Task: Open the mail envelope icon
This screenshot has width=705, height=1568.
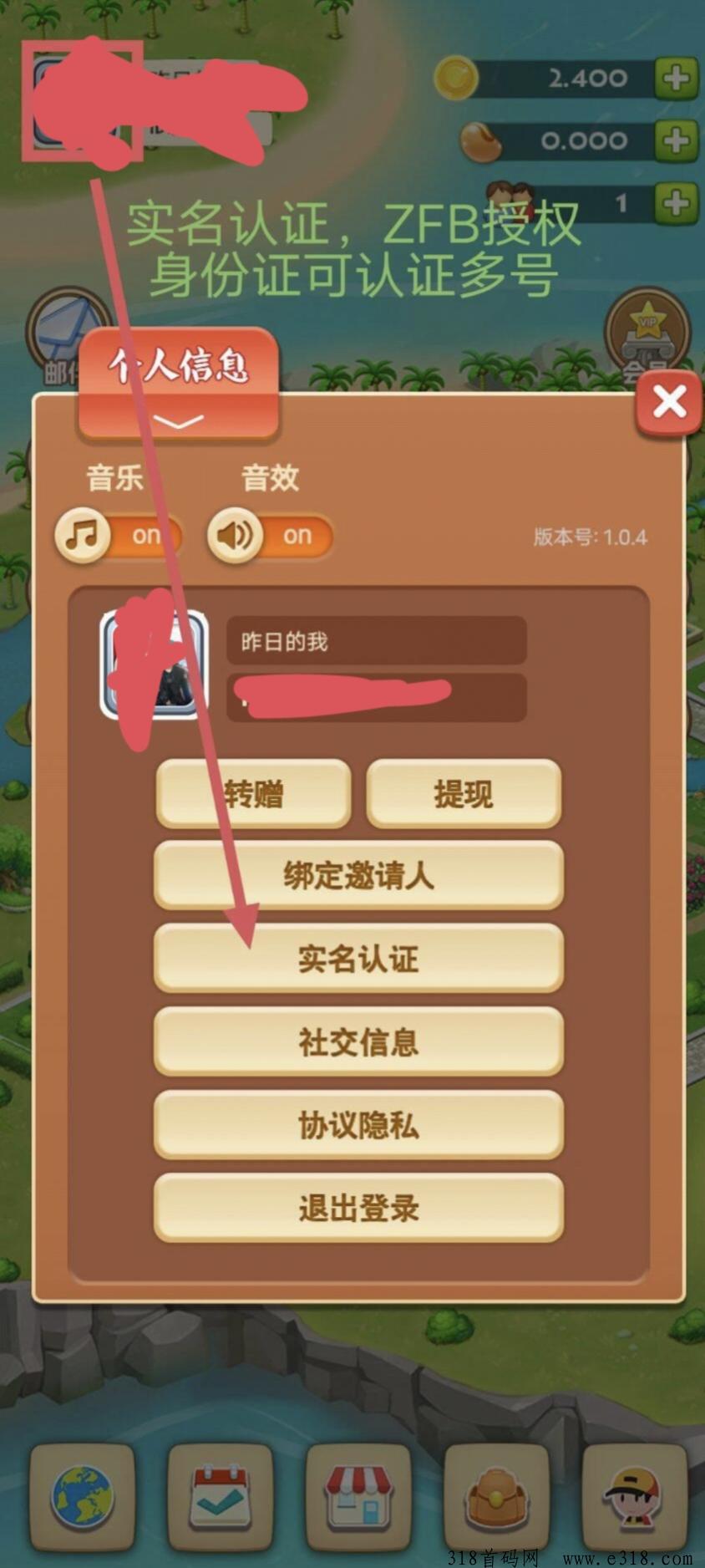Action: tap(65, 330)
